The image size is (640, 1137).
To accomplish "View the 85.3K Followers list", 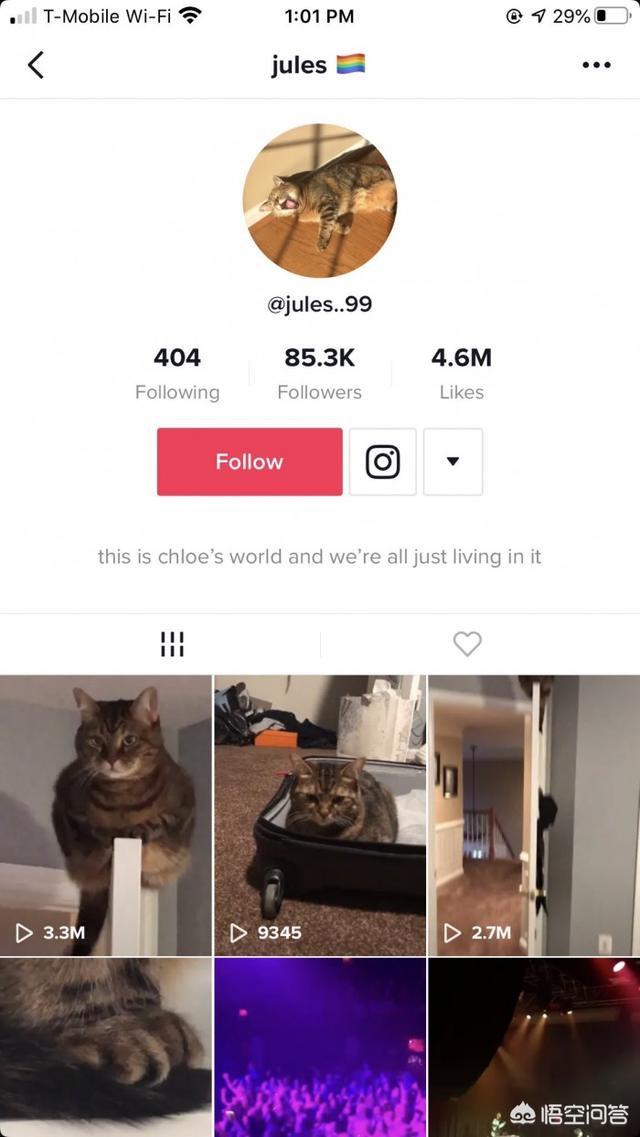I will [320, 372].
